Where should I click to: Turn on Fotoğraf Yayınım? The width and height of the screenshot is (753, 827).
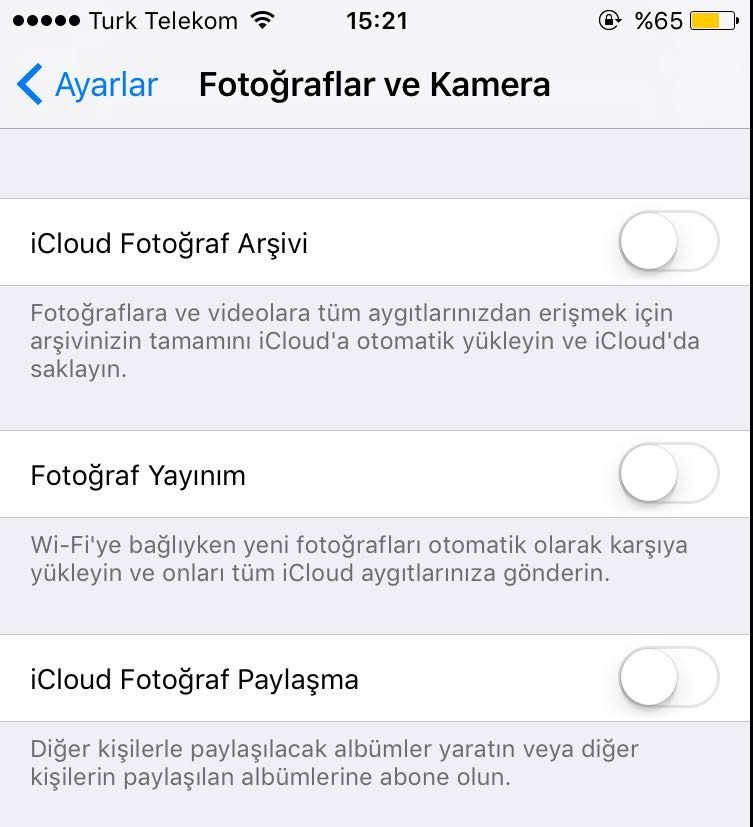coord(668,473)
